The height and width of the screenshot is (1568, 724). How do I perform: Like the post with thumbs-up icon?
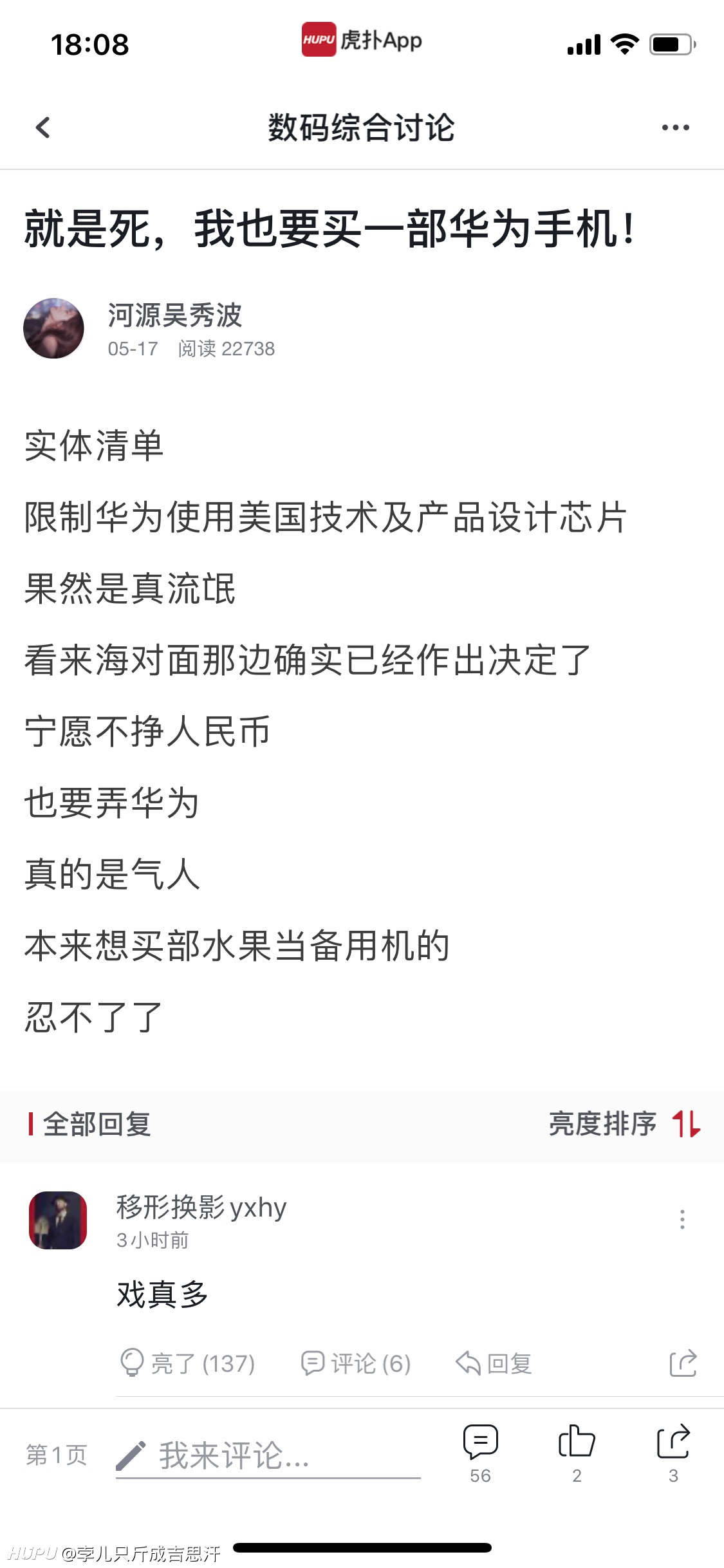point(577,1453)
